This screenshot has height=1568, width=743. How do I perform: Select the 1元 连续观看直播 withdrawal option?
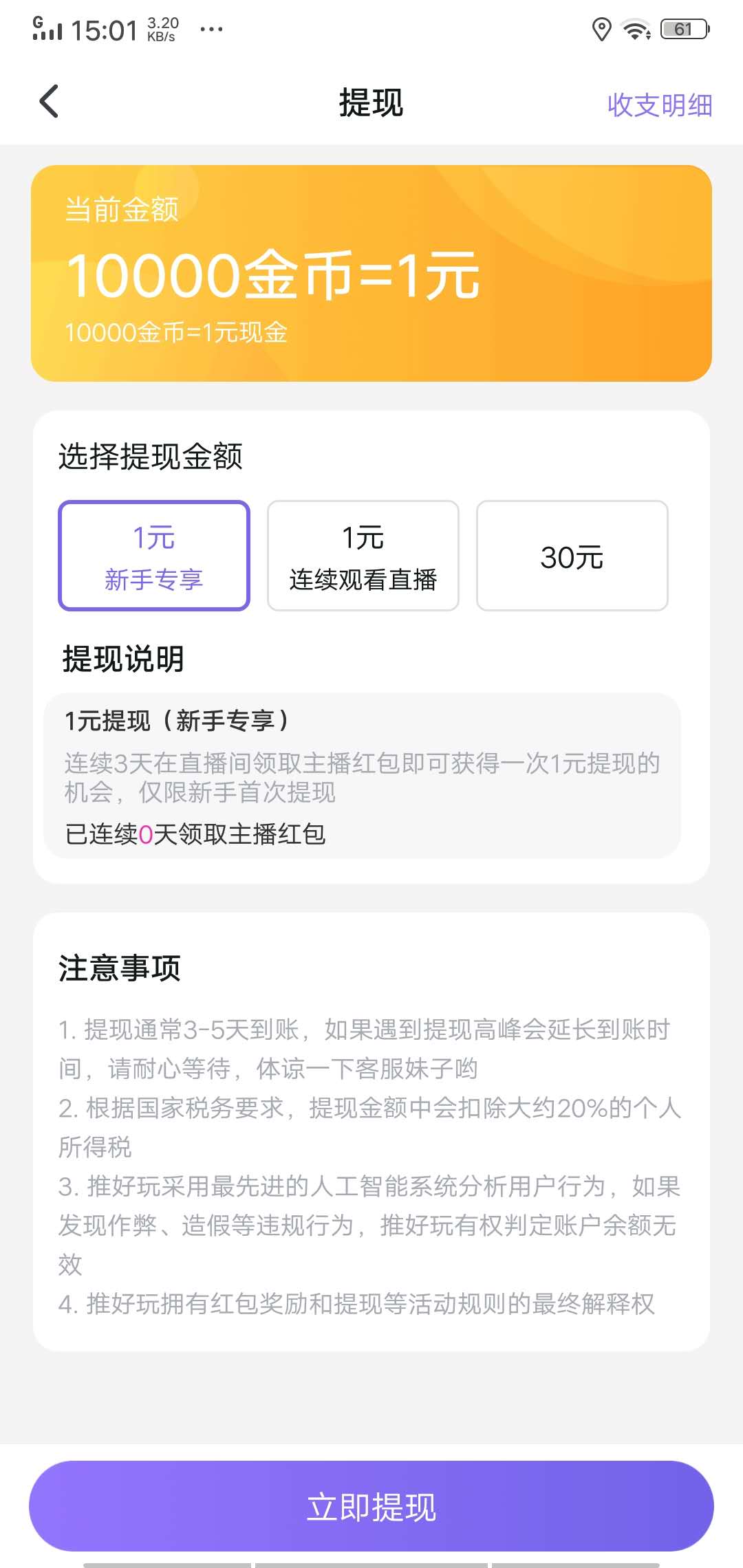point(363,555)
